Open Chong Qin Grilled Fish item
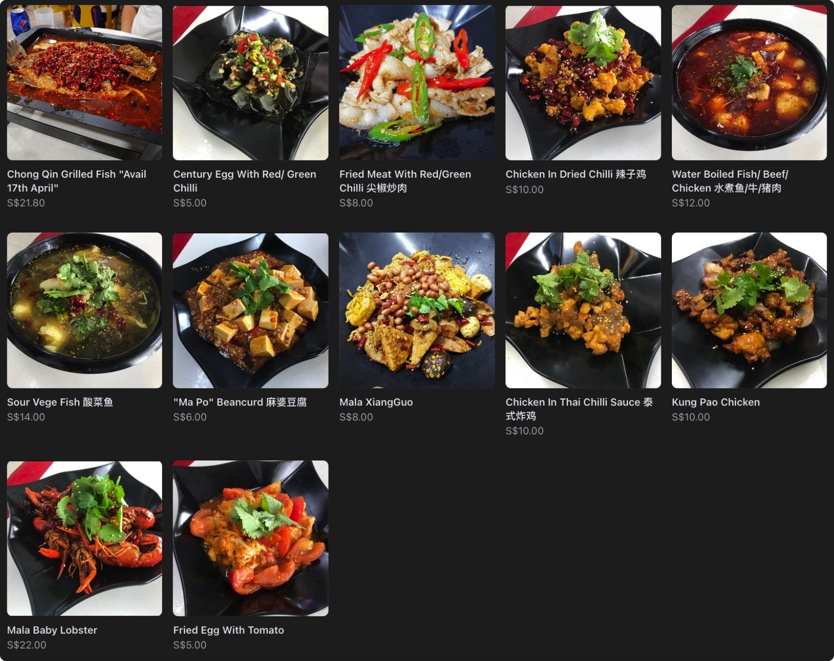This screenshot has width=834, height=661. coord(84,83)
